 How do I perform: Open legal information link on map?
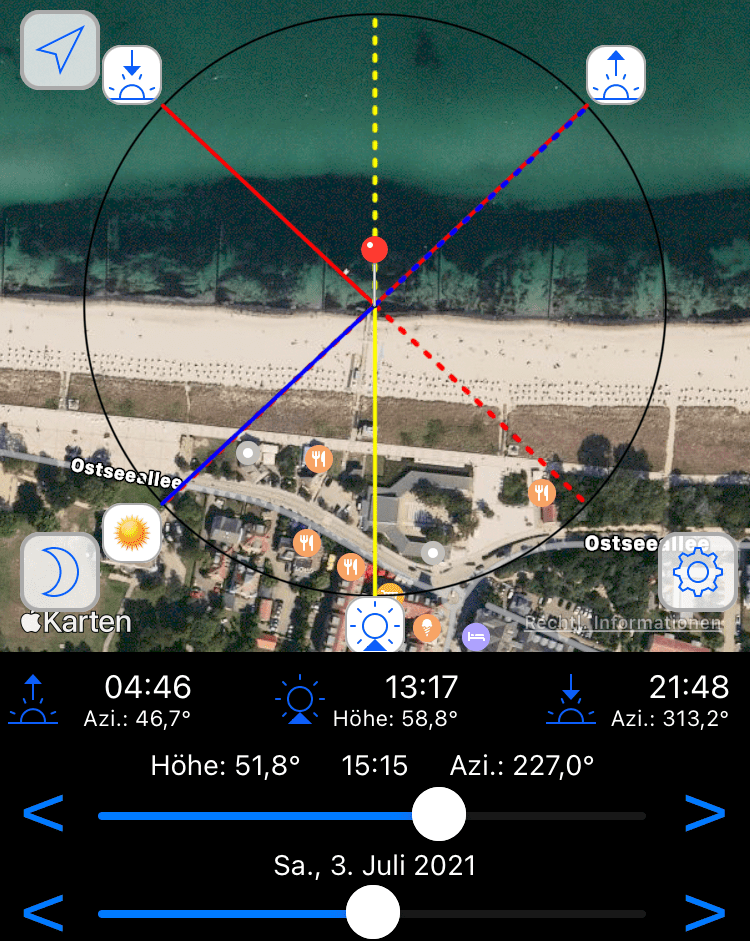point(623,623)
